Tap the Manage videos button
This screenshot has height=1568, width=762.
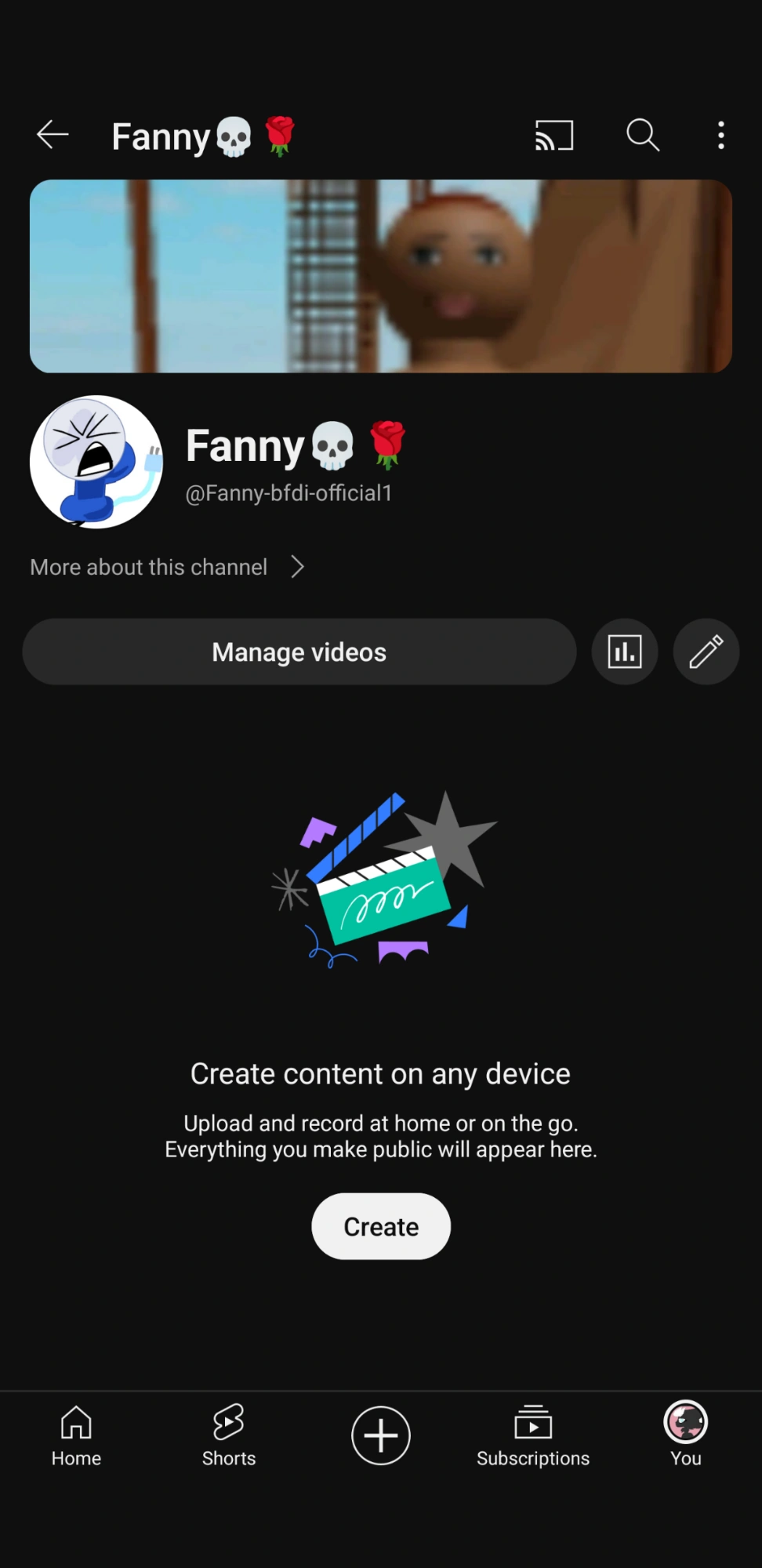click(299, 652)
